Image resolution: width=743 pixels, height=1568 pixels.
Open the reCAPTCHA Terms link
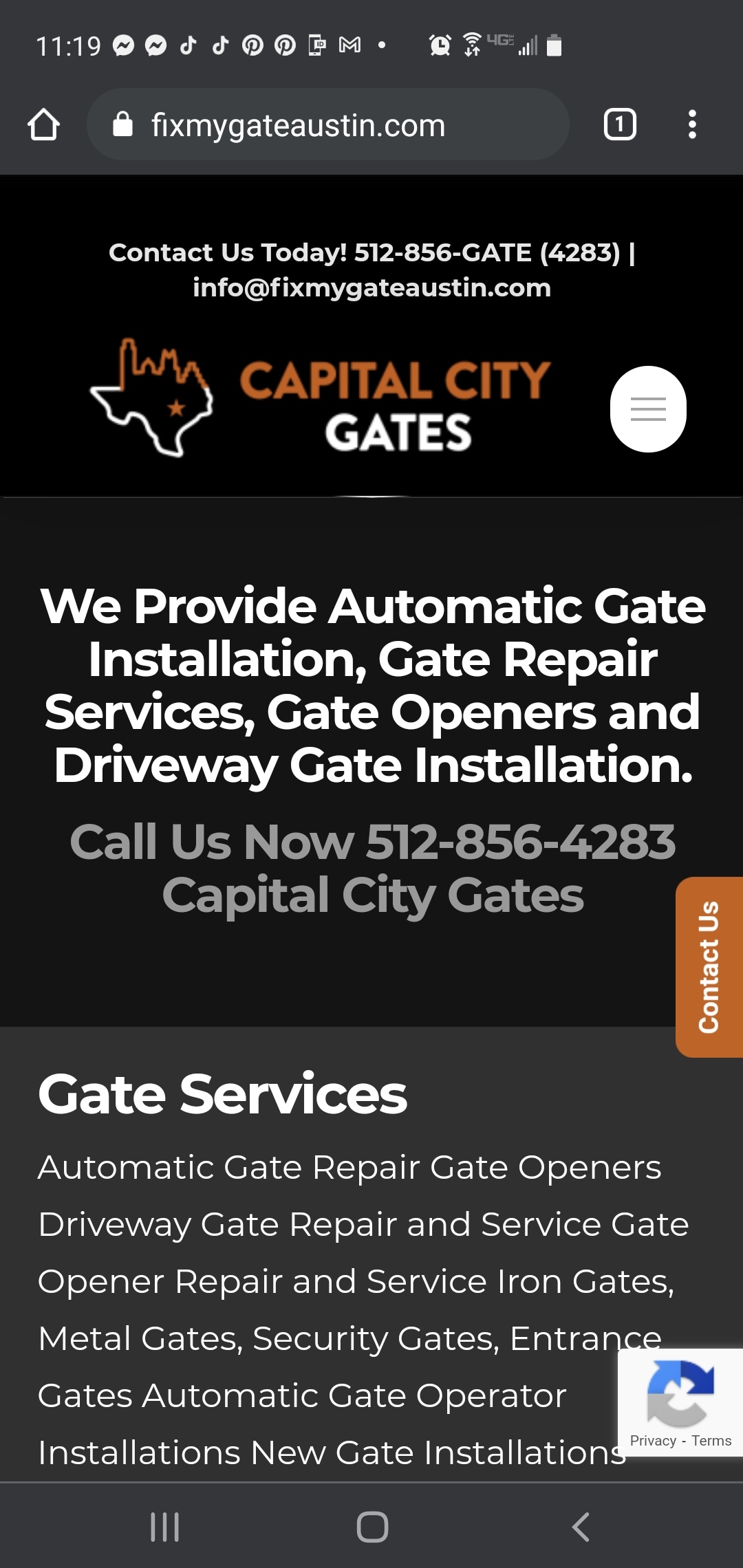pos(711,1441)
